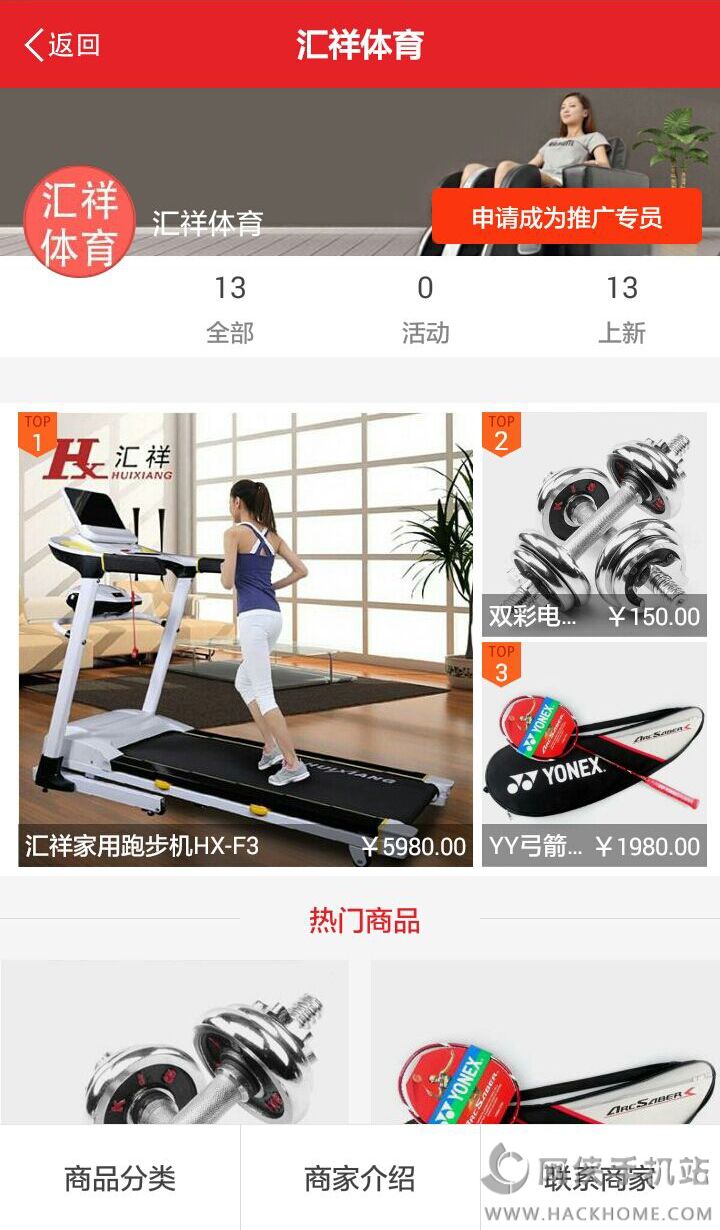Open 商品分类 in the bottom bar

(120, 1178)
